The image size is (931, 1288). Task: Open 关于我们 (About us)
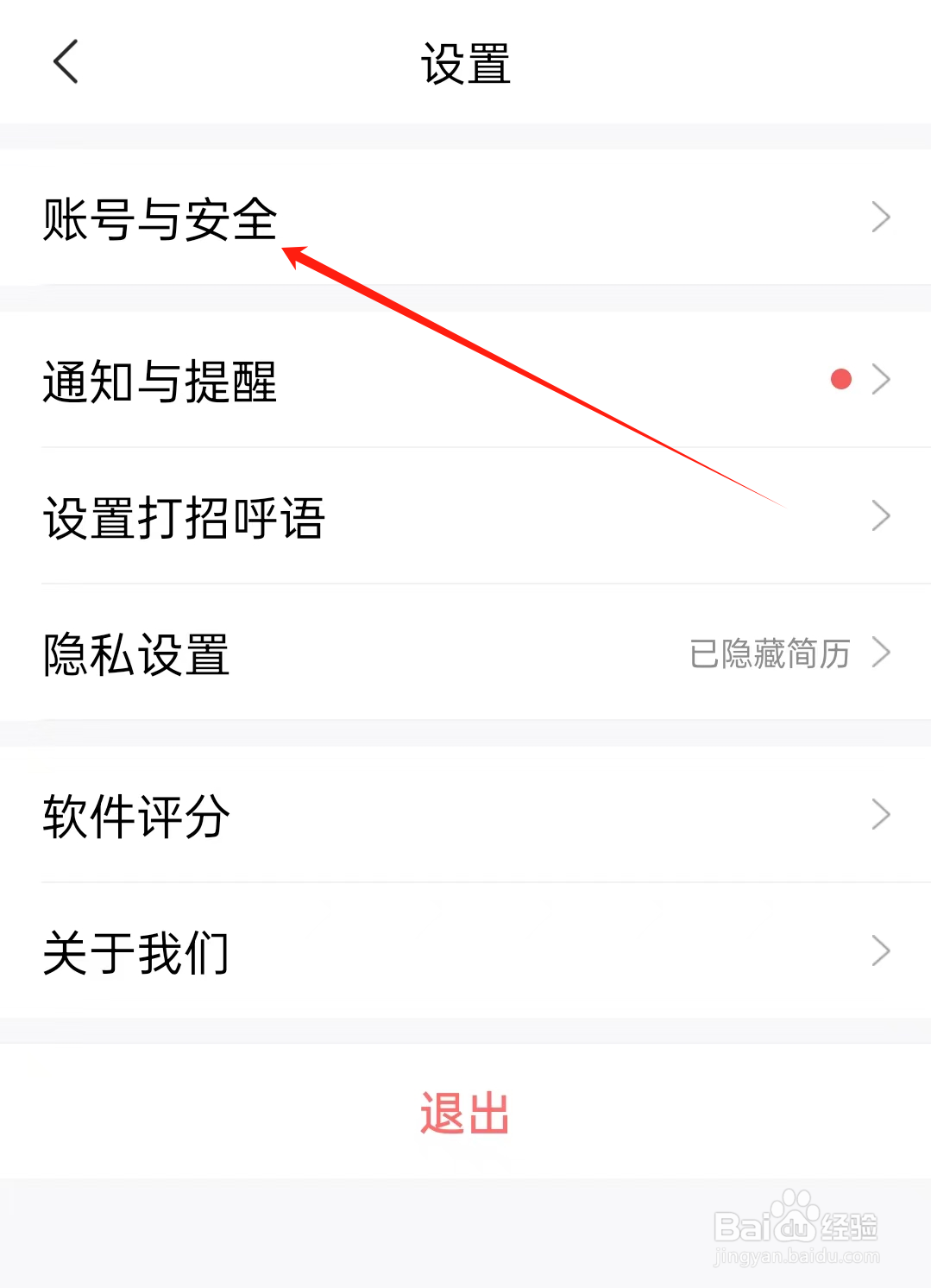(135, 950)
